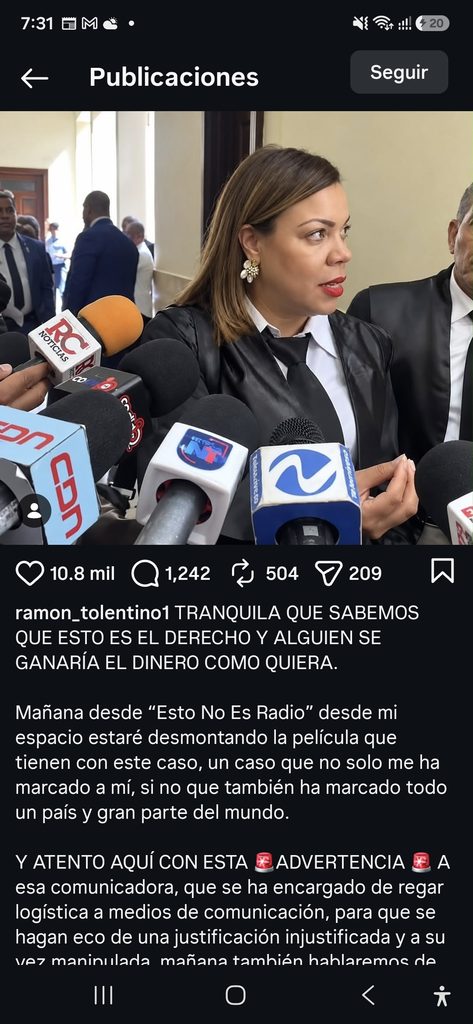Image resolution: width=473 pixels, height=1024 pixels.
Task: Repost this publication
Action: 243,573
